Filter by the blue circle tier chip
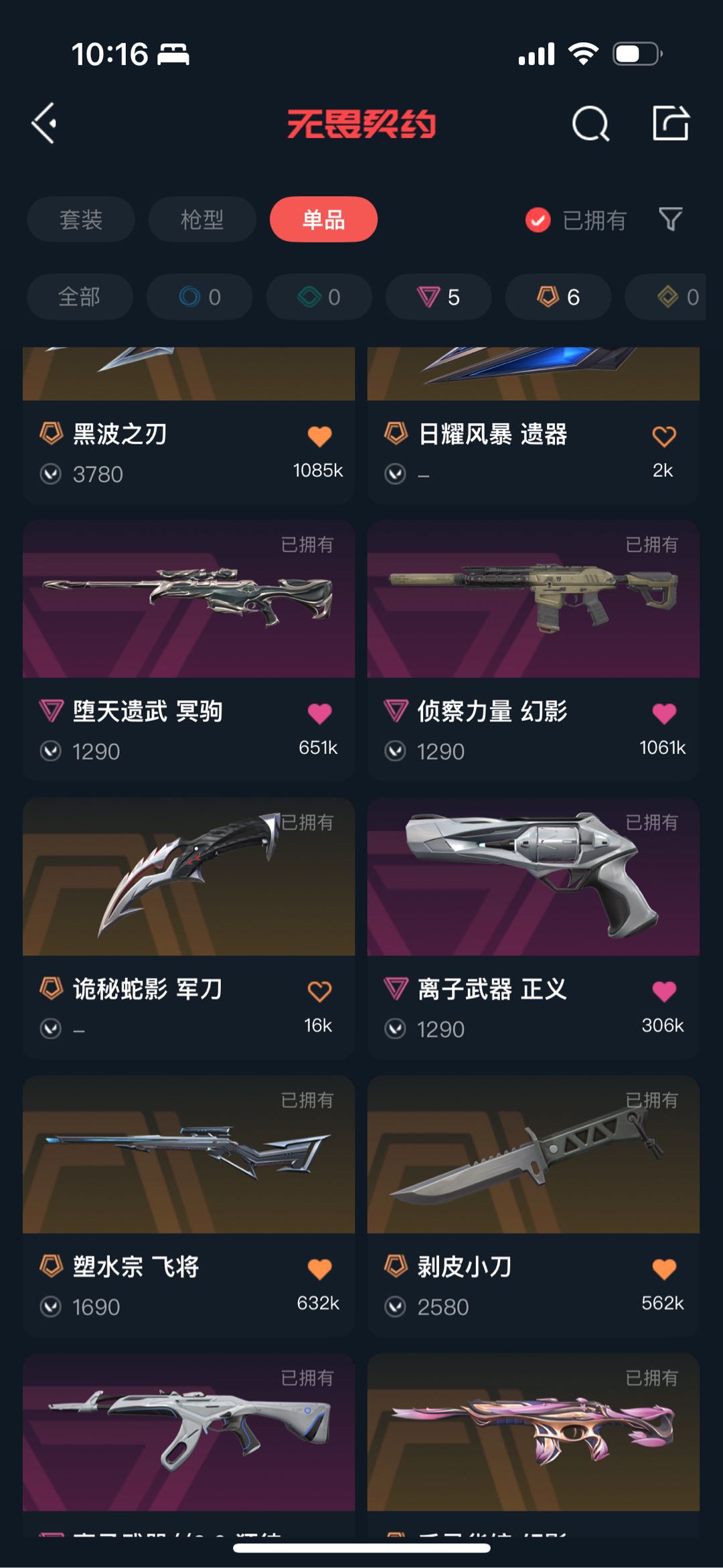The image size is (723, 1568). pyautogui.click(x=199, y=297)
